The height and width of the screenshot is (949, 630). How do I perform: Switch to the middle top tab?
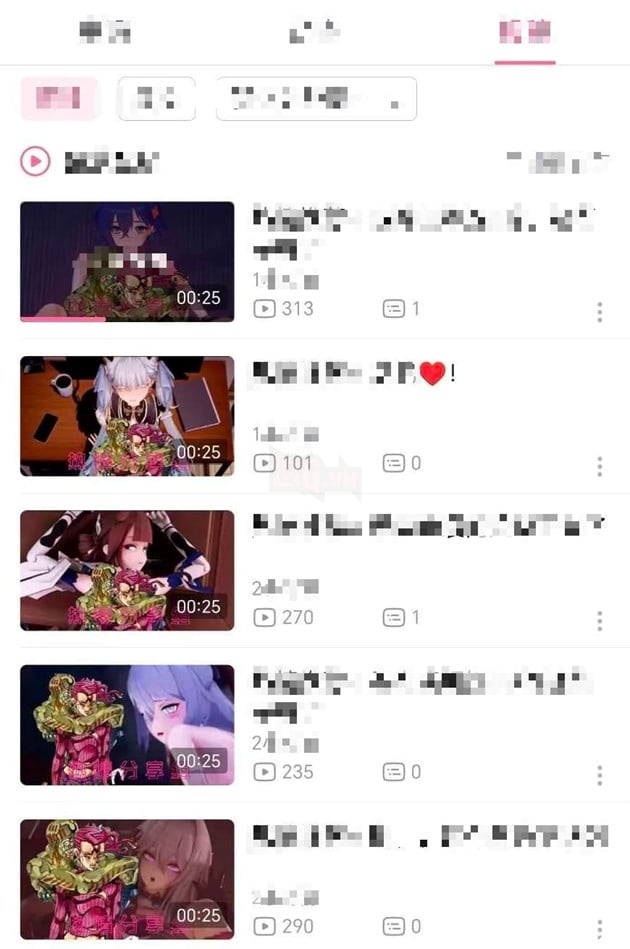(314, 32)
